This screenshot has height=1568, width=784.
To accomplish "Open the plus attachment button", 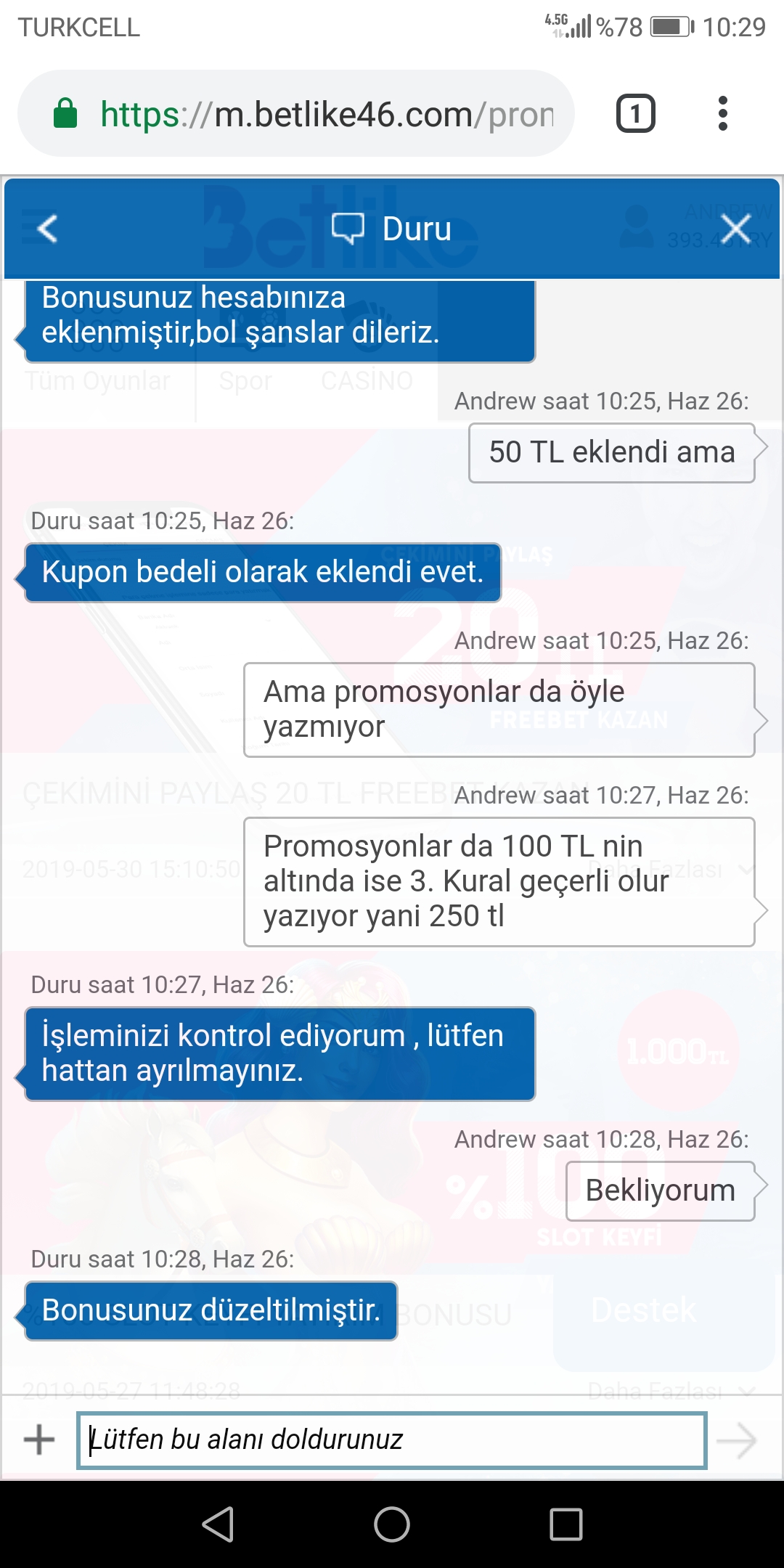I will point(39,1440).
